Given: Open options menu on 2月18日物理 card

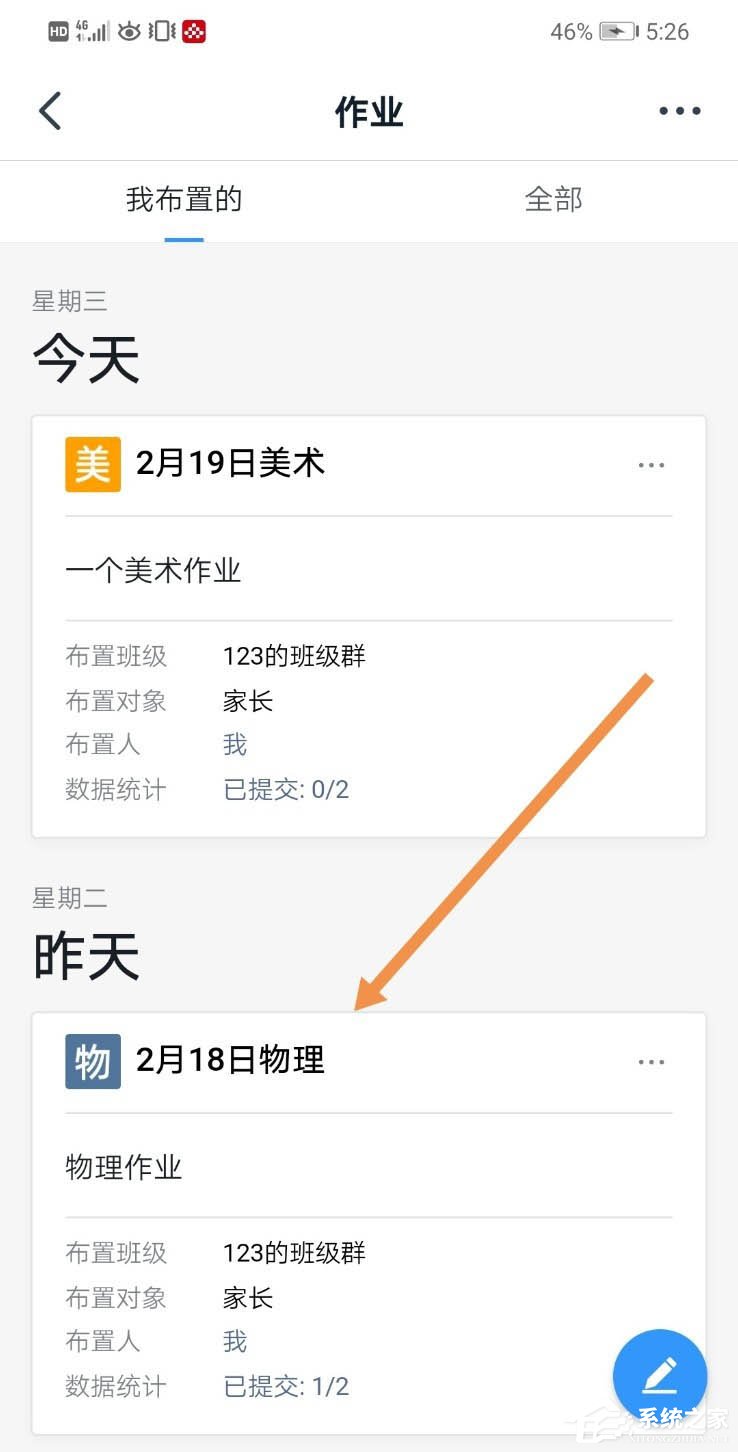Looking at the screenshot, I should tap(651, 1061).
